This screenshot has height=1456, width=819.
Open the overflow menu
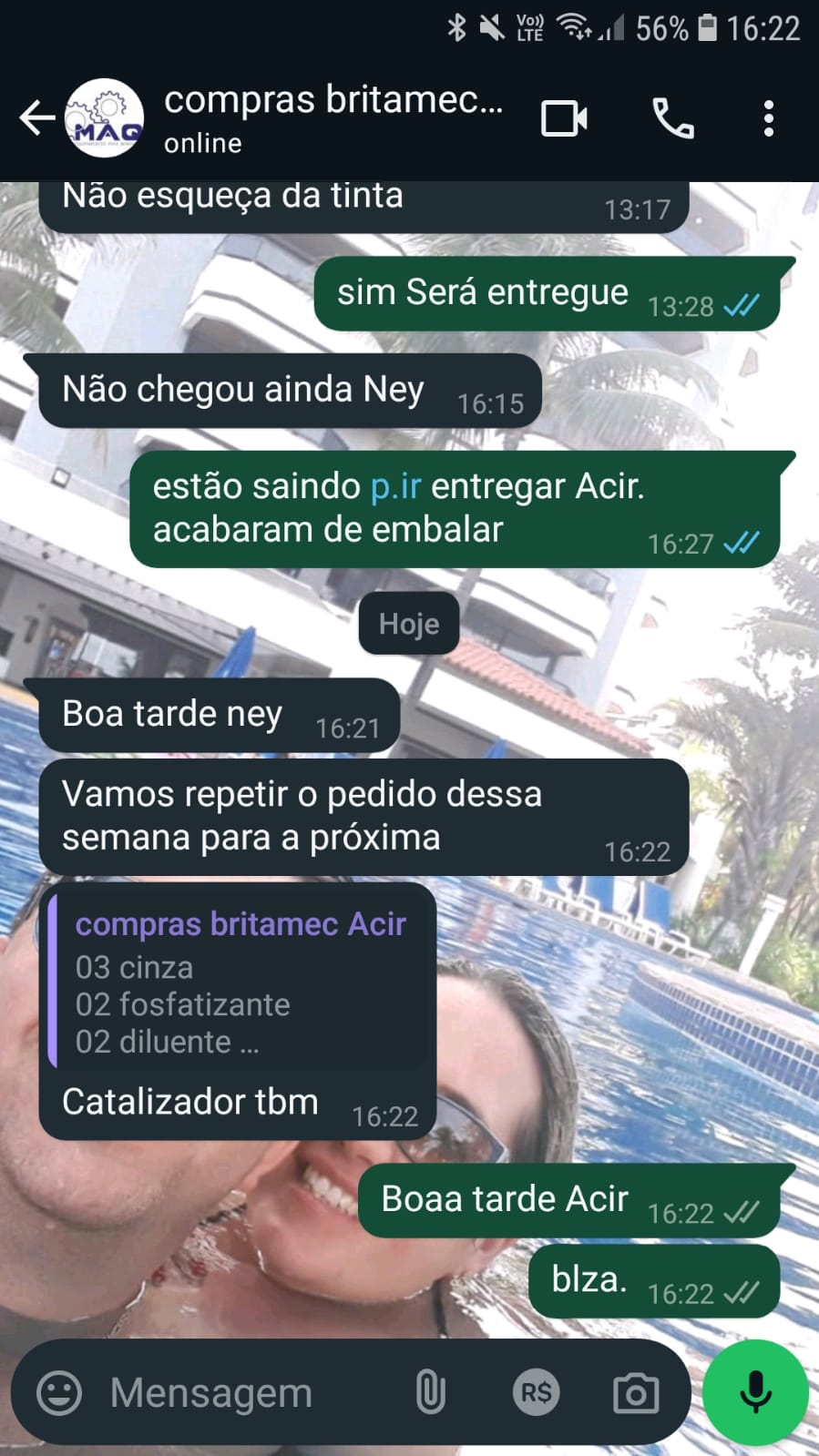pyautogui.click(x=769, y=118)
